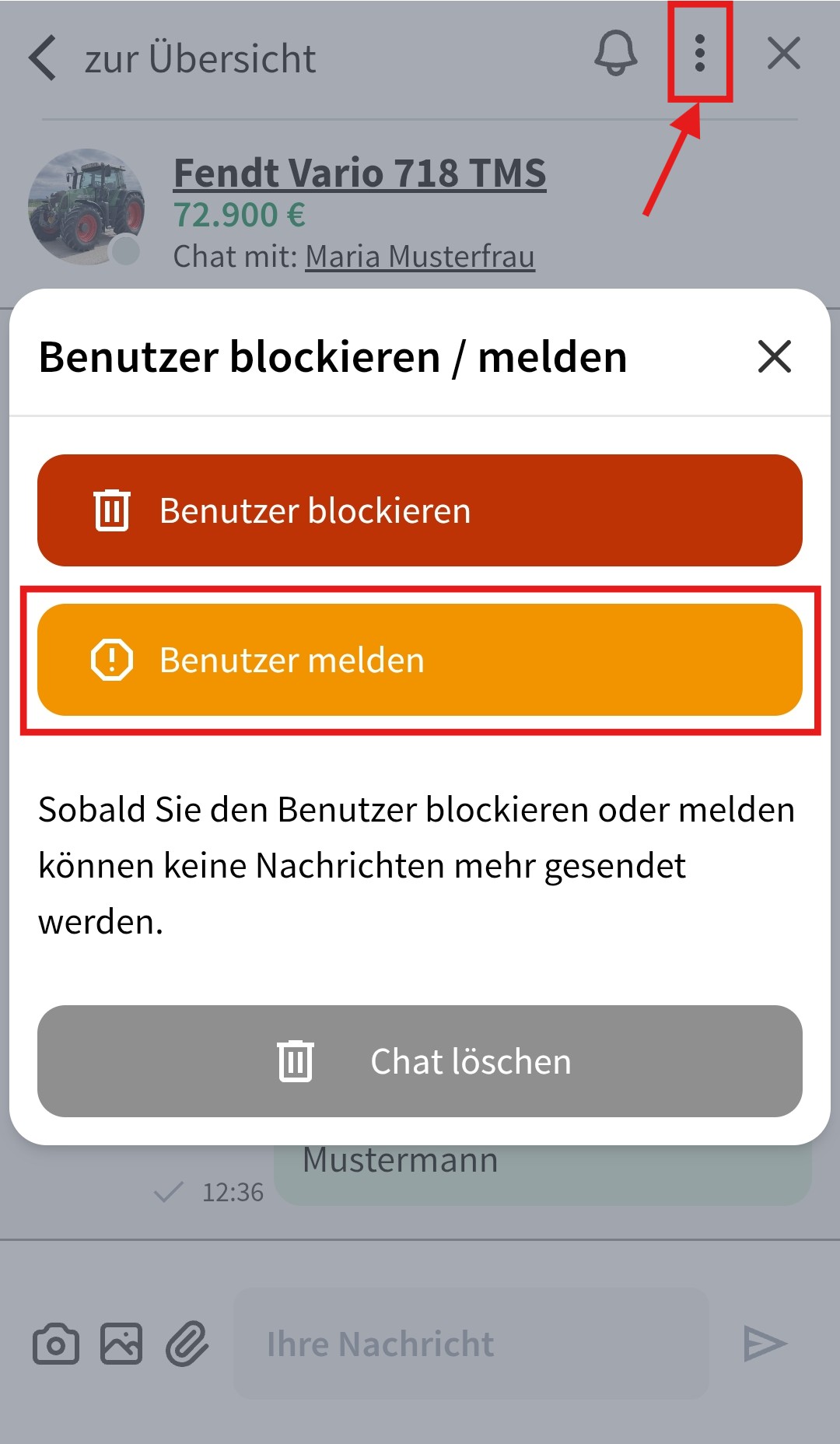Open Maria Musterfrau's profile link
Screen dimensions: 840x1444
pos(419,257)
